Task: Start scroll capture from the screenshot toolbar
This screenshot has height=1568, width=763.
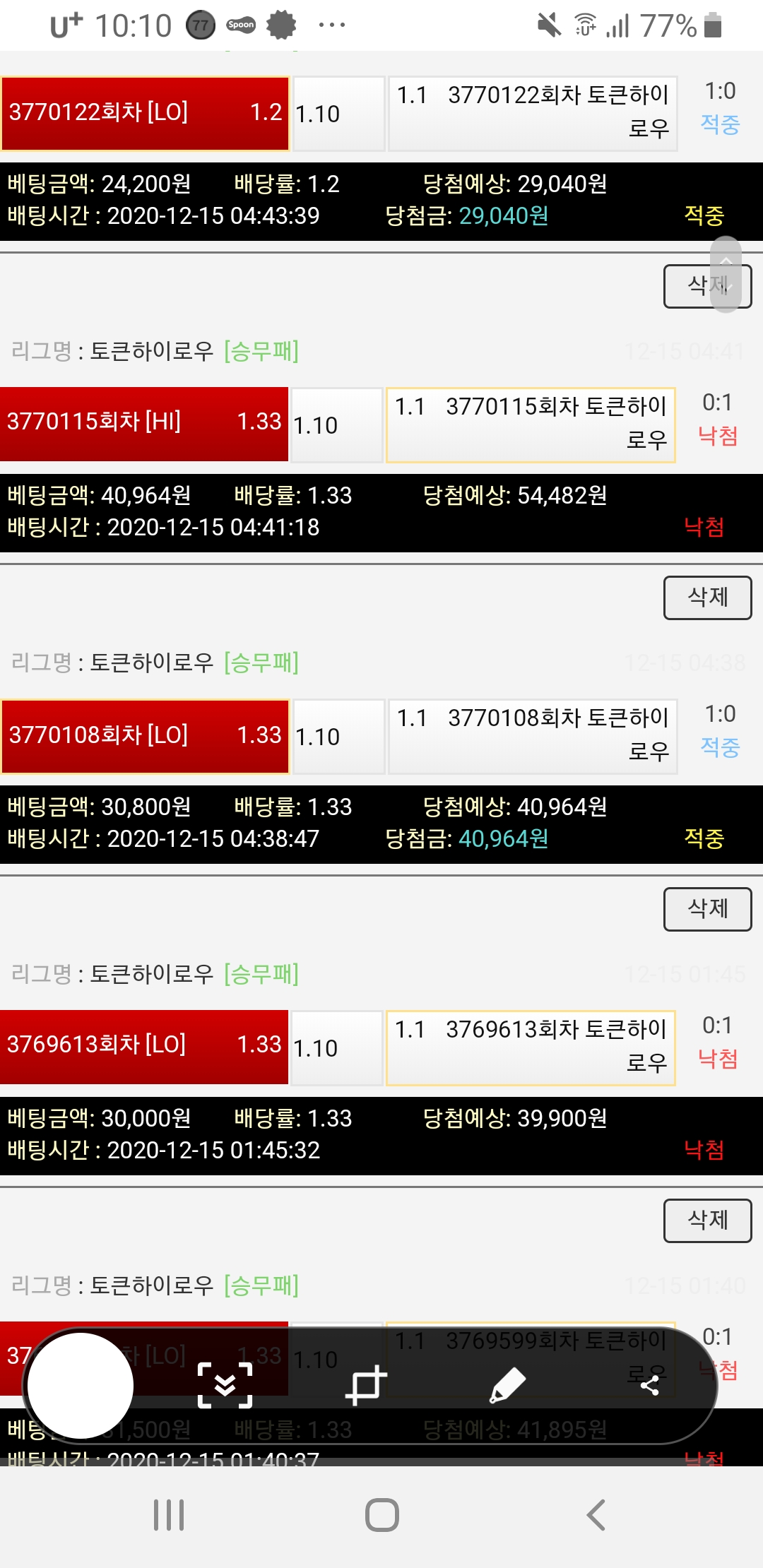Action: (x=225, y=1385)
